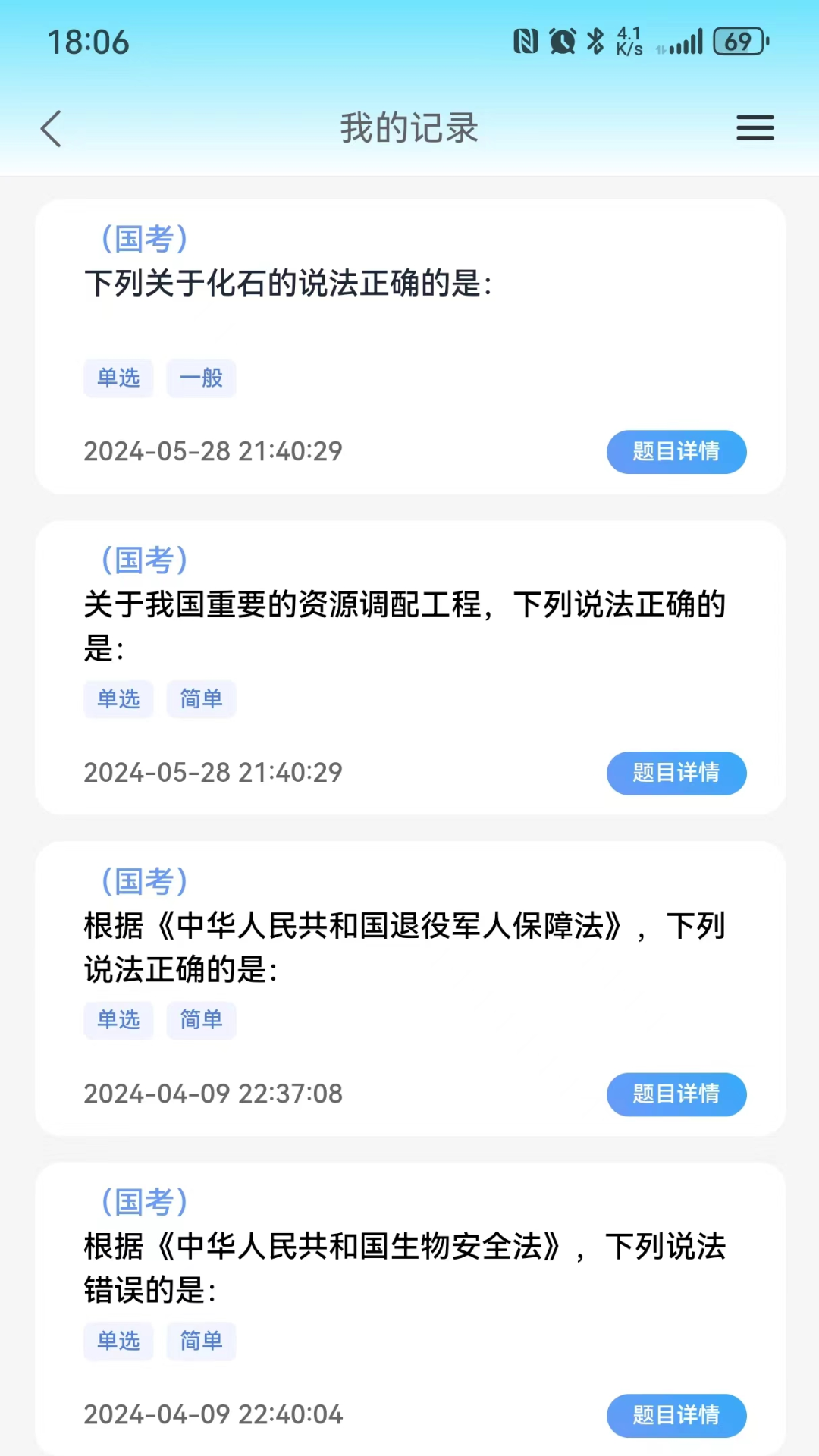
Task: Tap the 我的记录 title
Action: (409, 127)
